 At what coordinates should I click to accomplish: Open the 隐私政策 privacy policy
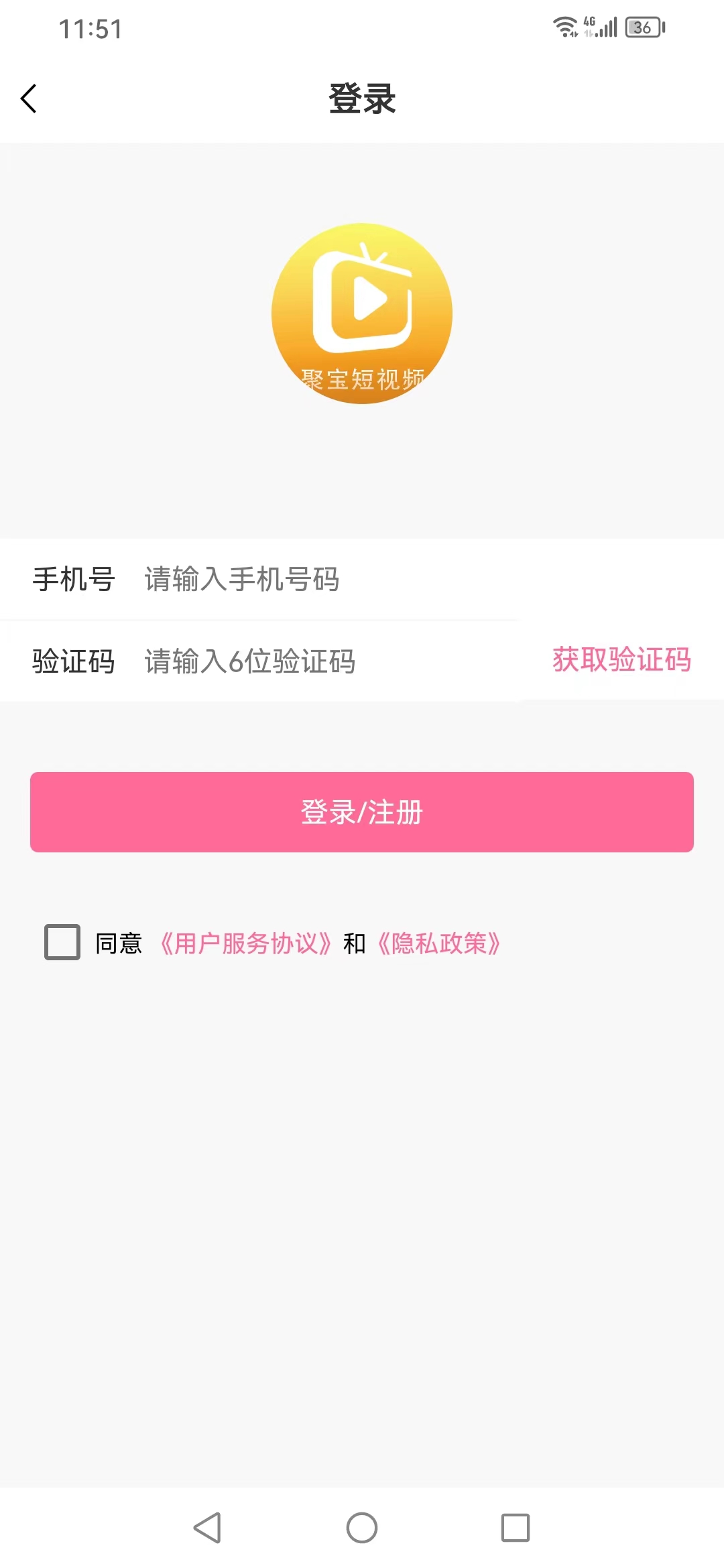[438, 943]
